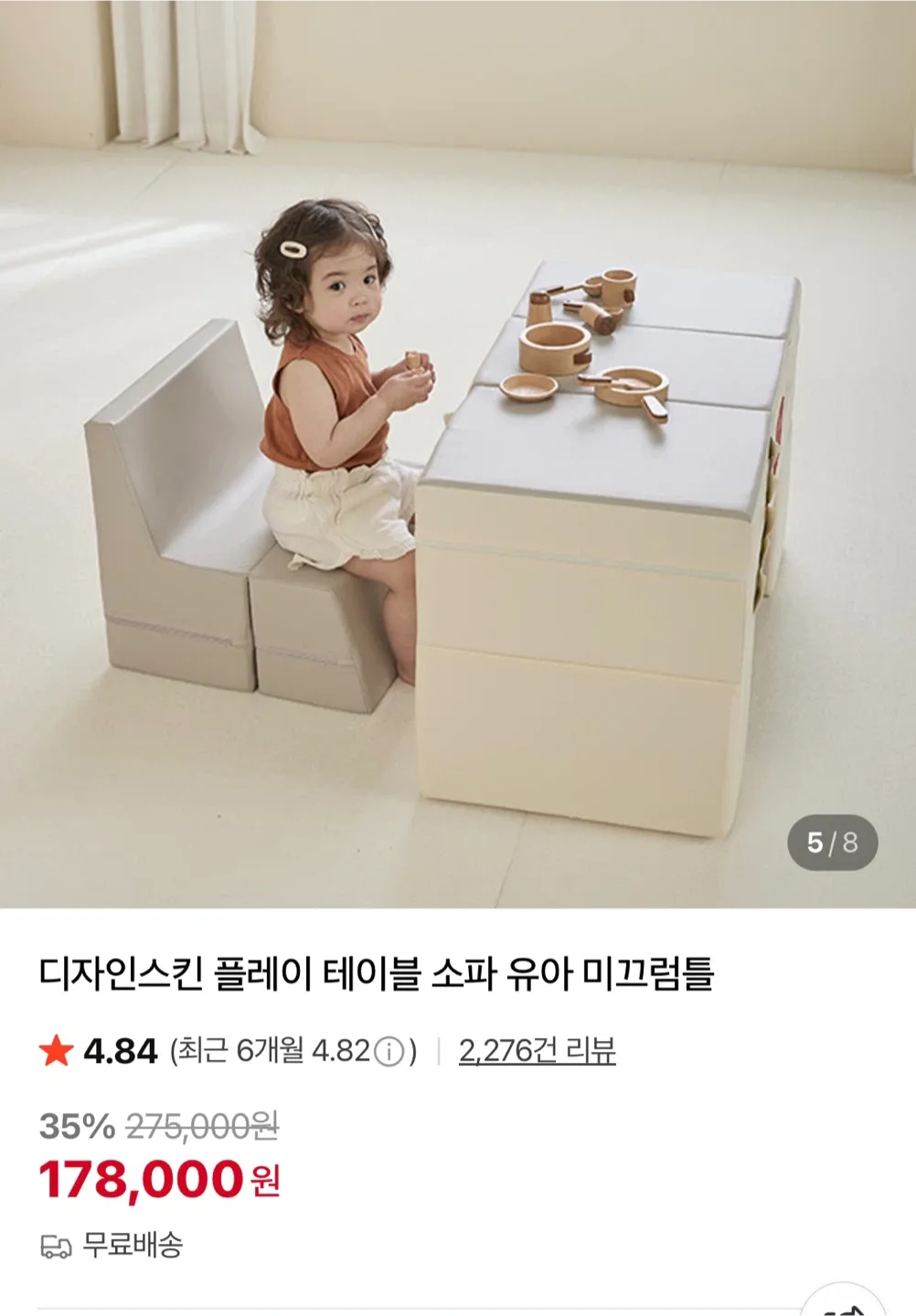The image size is (916, 1316).
Task: Open the 2,276건 리뷰 reviews link
Action: pyautogui.click(x=537, y=1051)
